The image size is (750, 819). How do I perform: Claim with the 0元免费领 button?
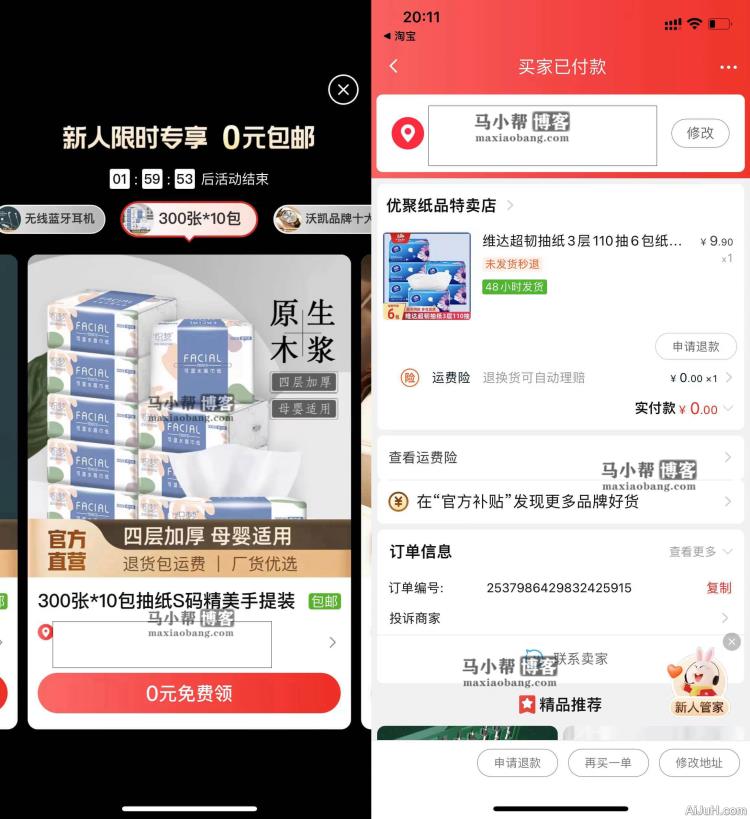(189, 693)
